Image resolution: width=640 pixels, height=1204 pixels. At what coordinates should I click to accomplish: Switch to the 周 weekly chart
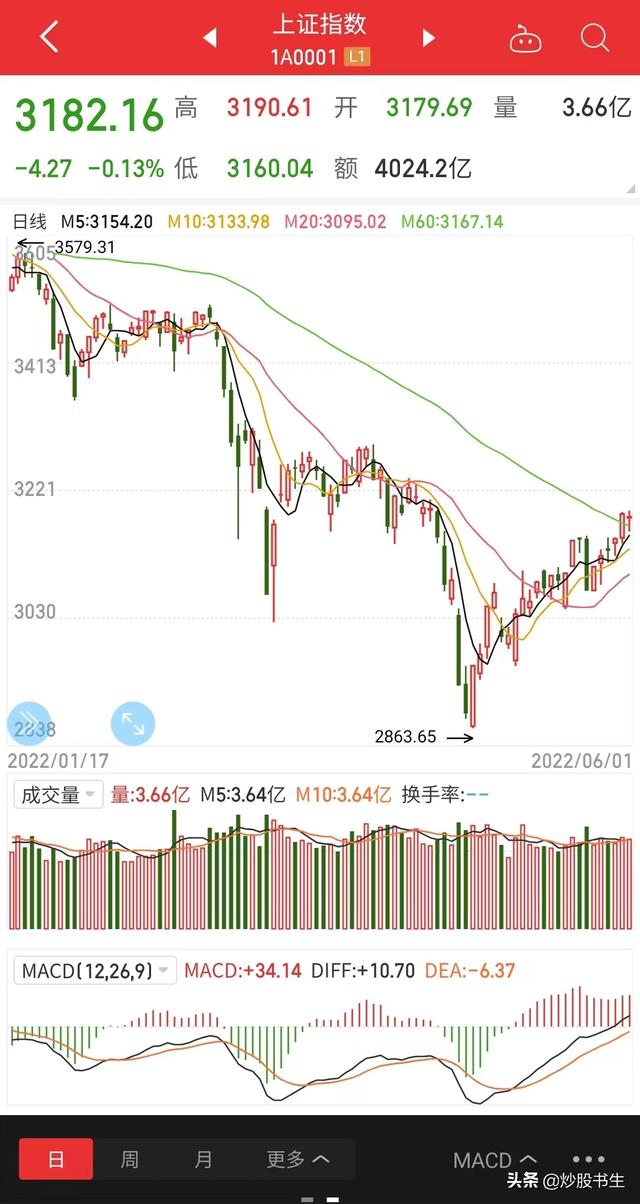pos(130,1160)
